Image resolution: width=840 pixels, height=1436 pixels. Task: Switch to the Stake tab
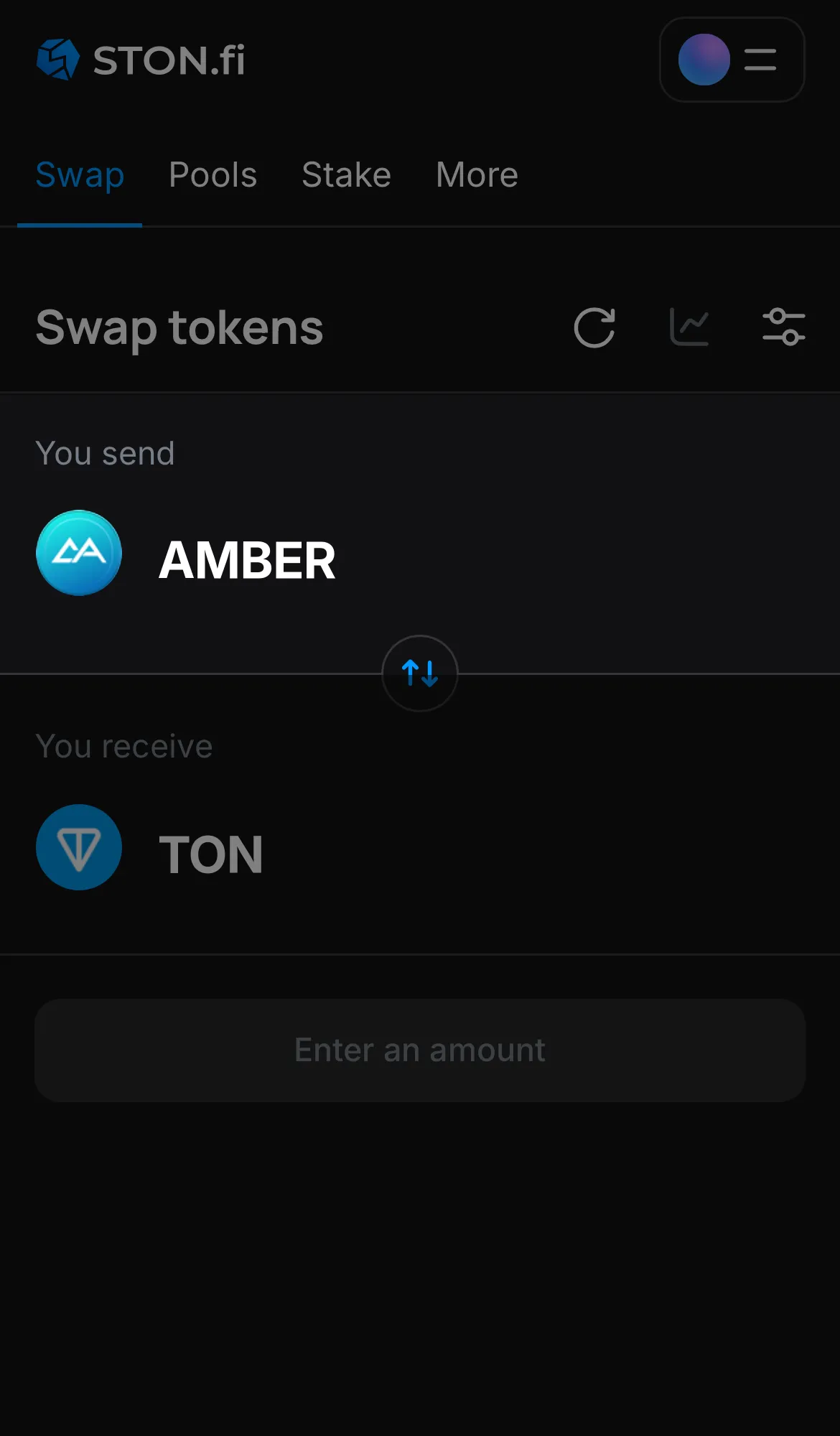point(346,174)
